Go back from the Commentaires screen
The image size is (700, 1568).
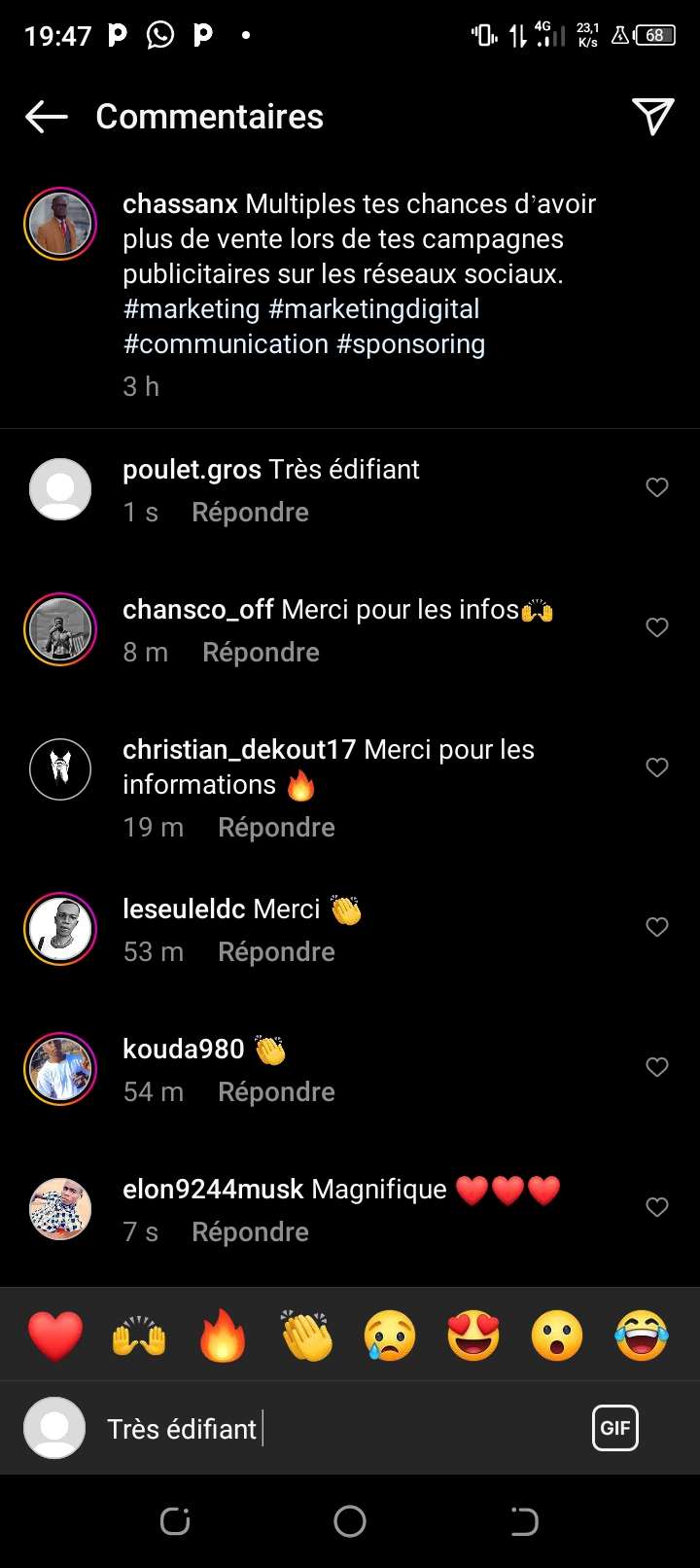pos(47,117)
